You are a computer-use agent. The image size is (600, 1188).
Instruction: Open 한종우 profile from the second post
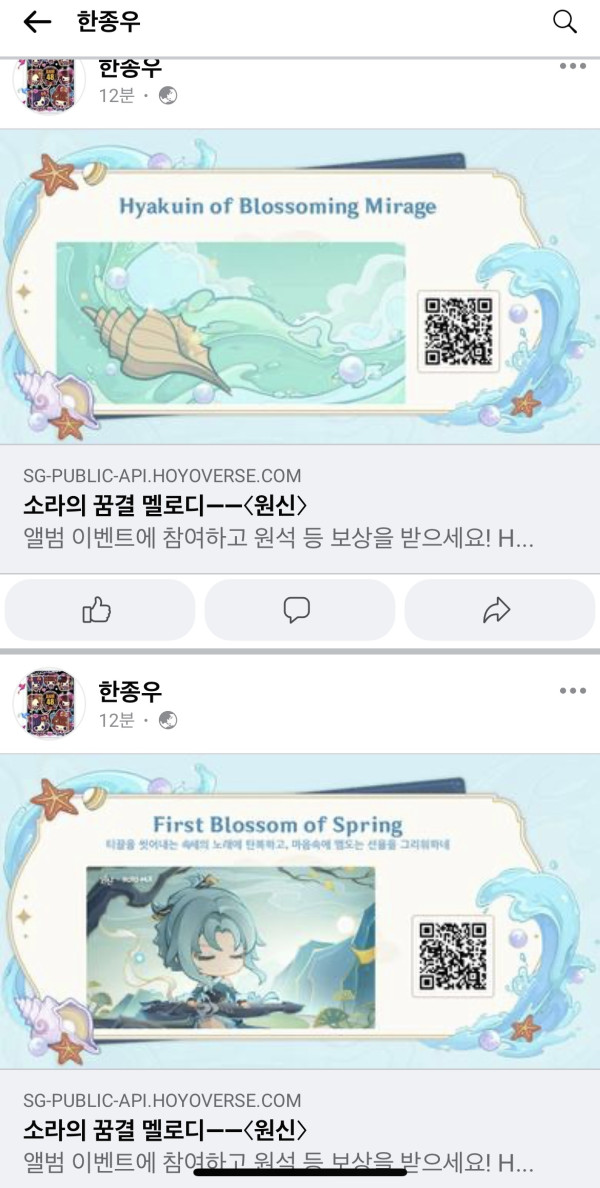pyautogui.click(x=131, y=691)
